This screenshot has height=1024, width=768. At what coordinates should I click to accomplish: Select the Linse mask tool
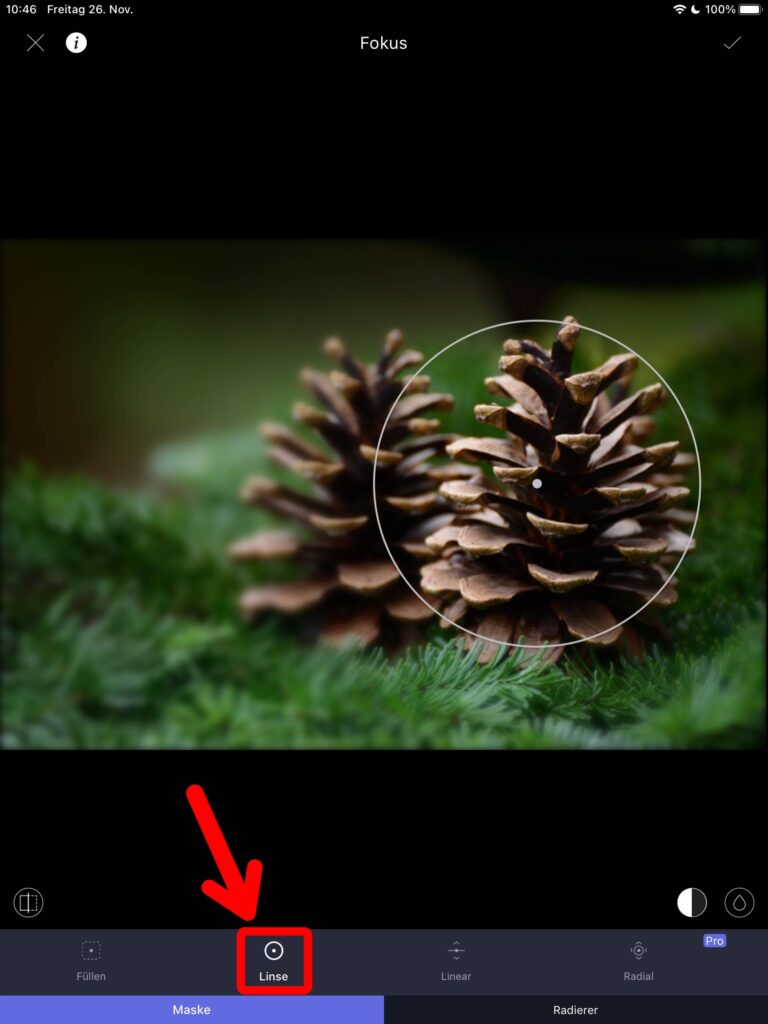pyautogui.click(x=273, y=960)
